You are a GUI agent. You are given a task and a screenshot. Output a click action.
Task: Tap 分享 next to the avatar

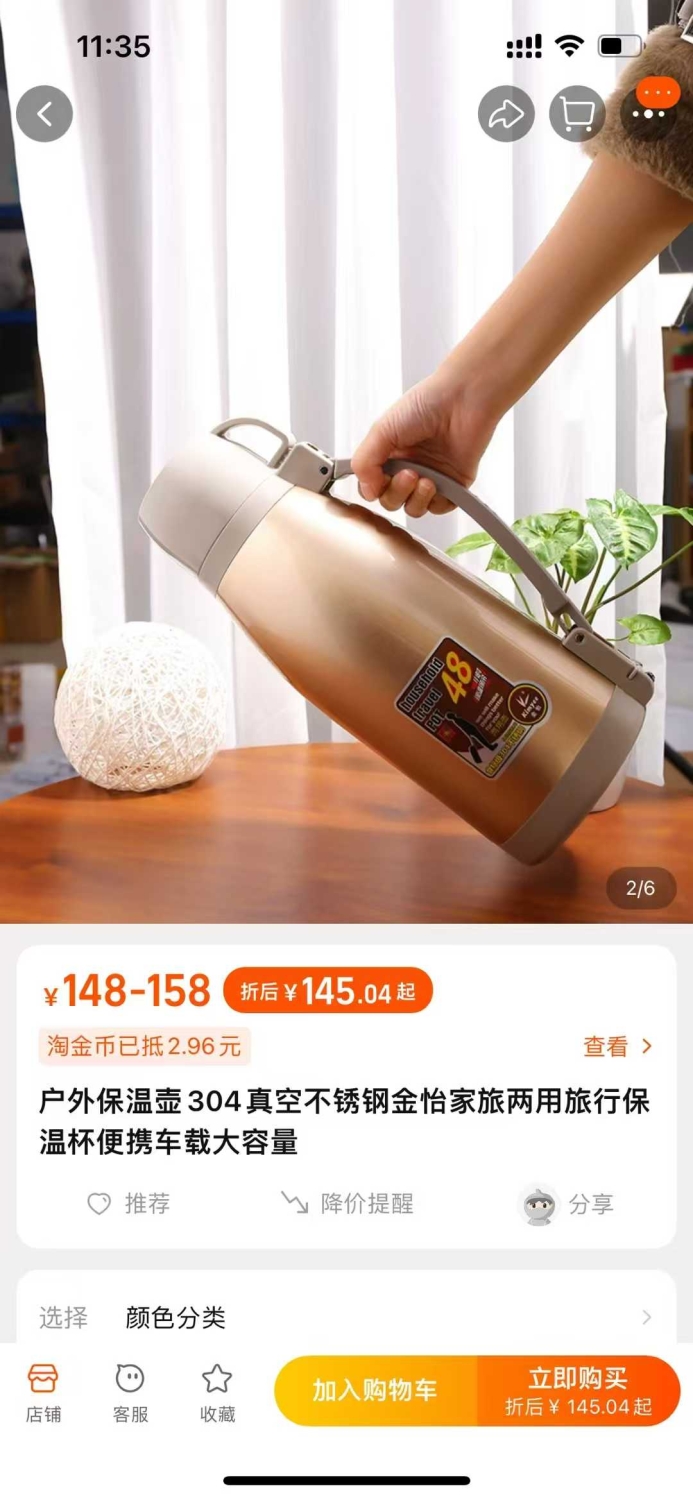click(x=567, y=1204)
